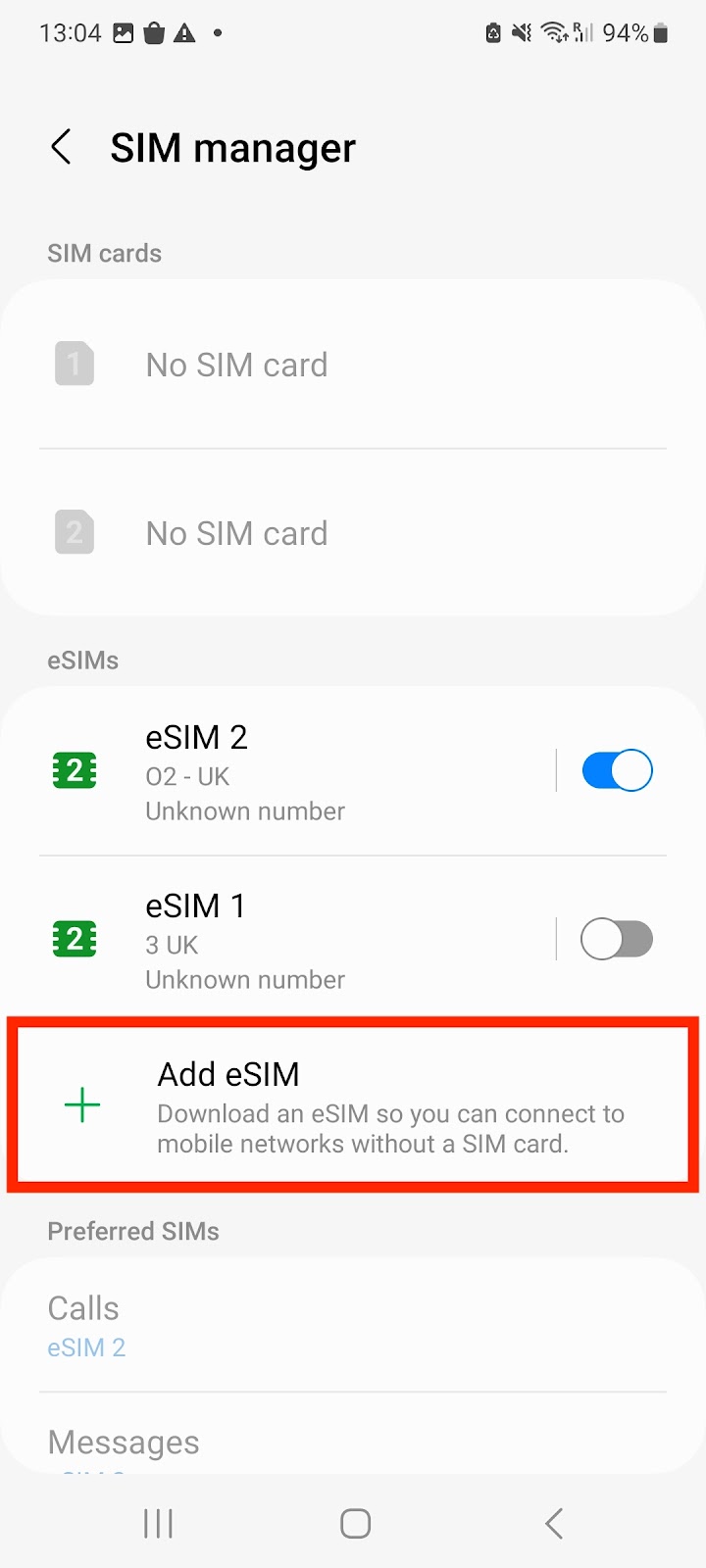This screenshot has width=706, height=1568.
Task: Open eSIM 2 O2 - UK details
Action: coord(294,771)
